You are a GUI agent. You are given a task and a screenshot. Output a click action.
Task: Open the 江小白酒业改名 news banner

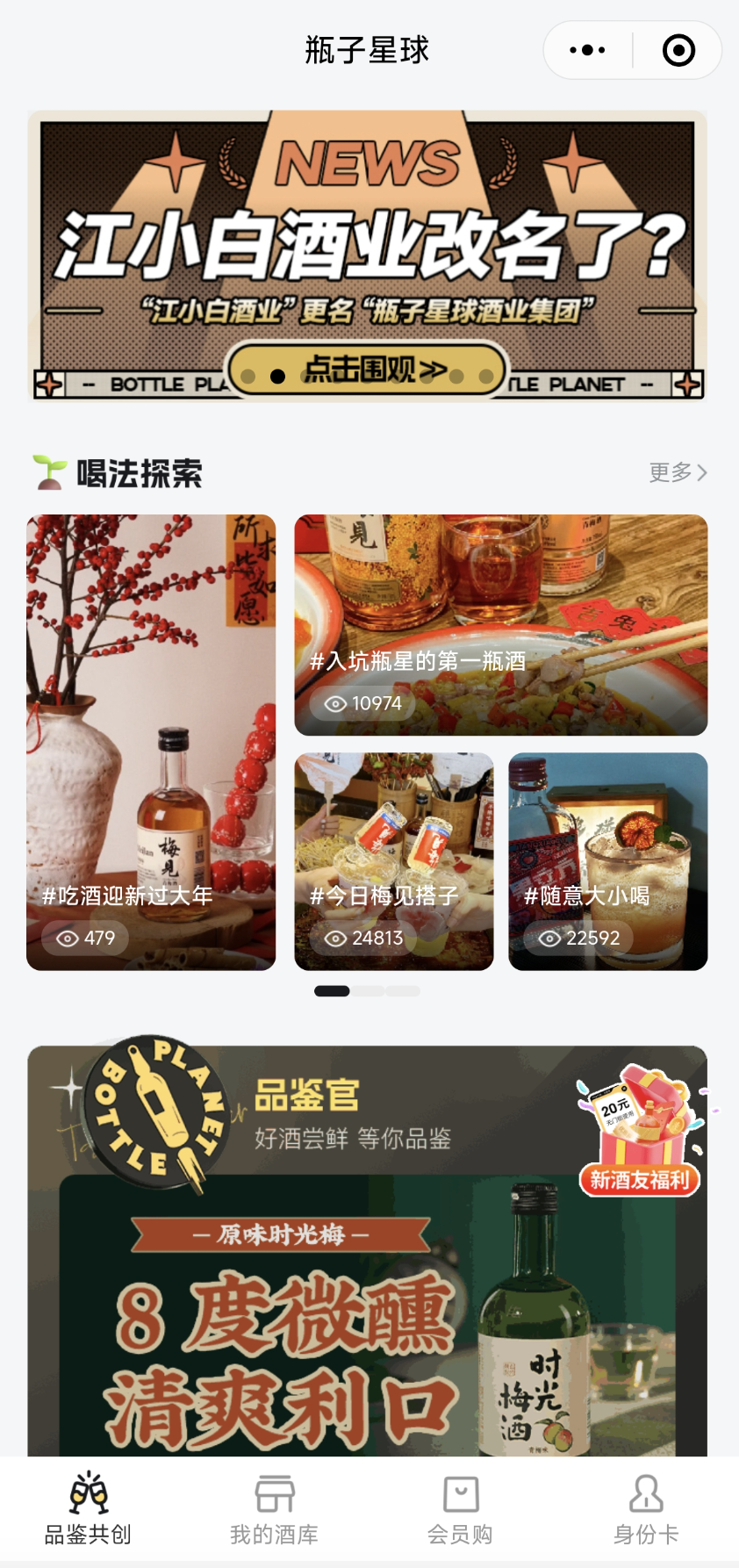coord(367,255)
